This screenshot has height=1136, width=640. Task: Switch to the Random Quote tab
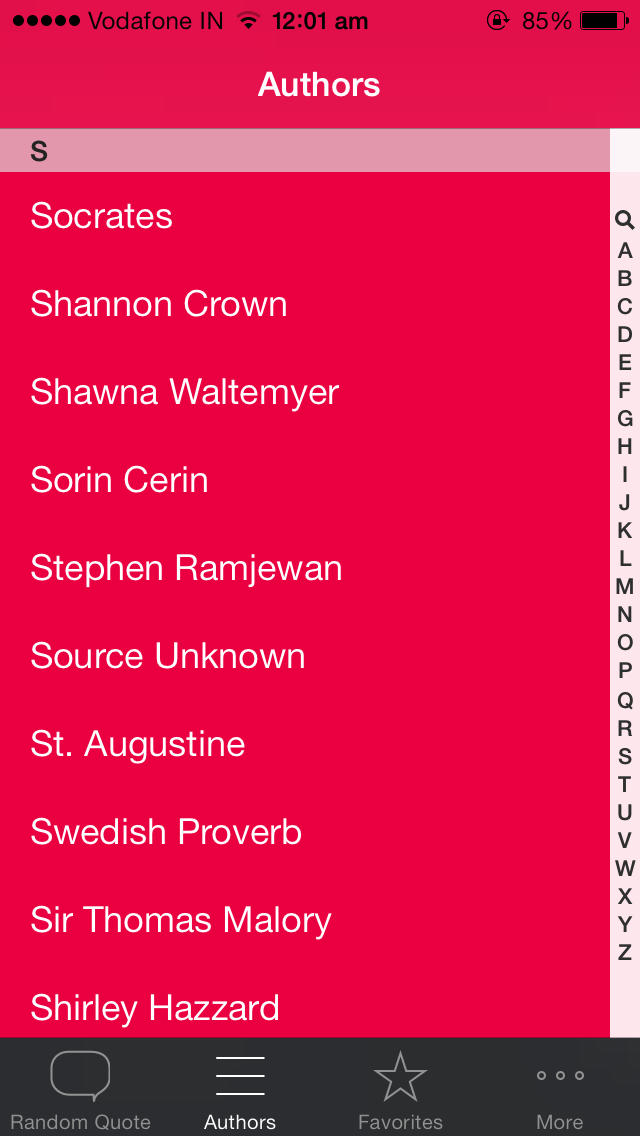pyautogui.click(x=80, y=1090)
